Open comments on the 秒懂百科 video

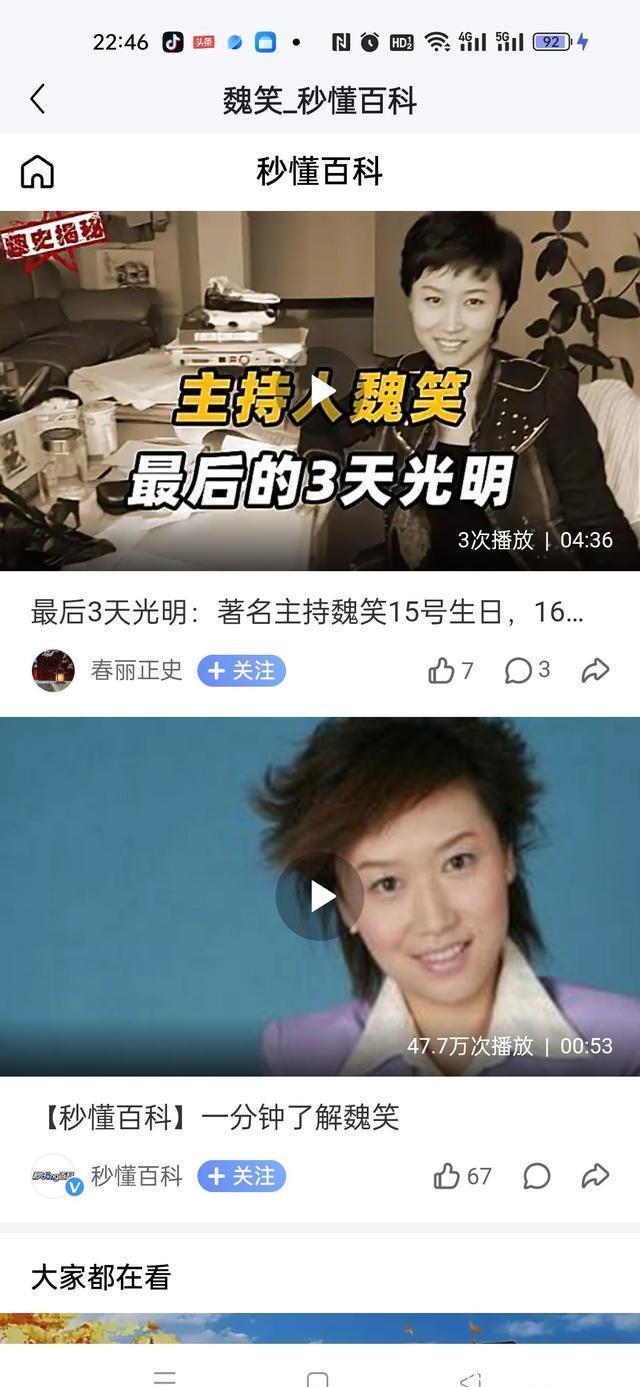[x=537, y=1176]
